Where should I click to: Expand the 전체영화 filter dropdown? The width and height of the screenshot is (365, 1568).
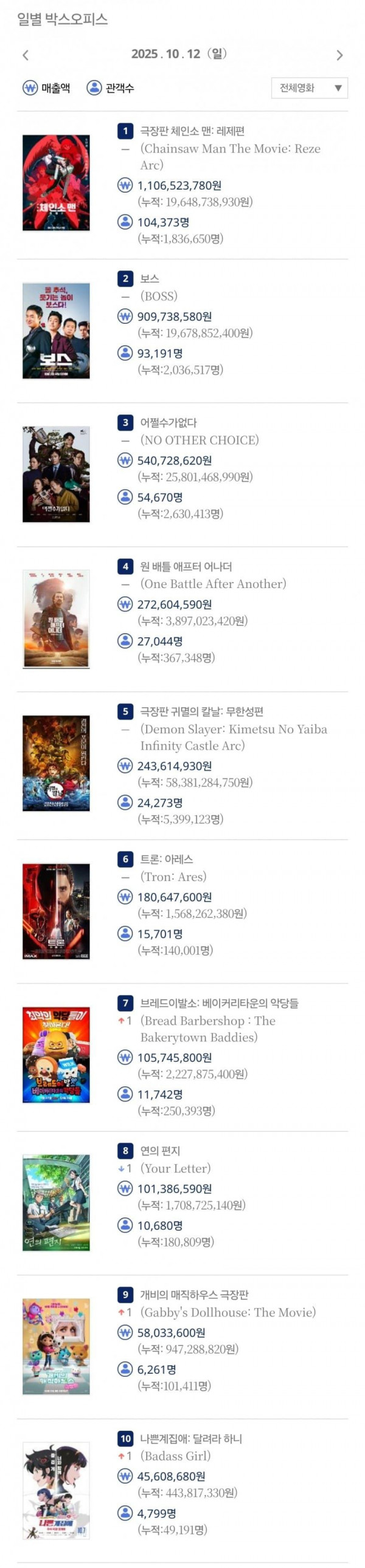309,88
